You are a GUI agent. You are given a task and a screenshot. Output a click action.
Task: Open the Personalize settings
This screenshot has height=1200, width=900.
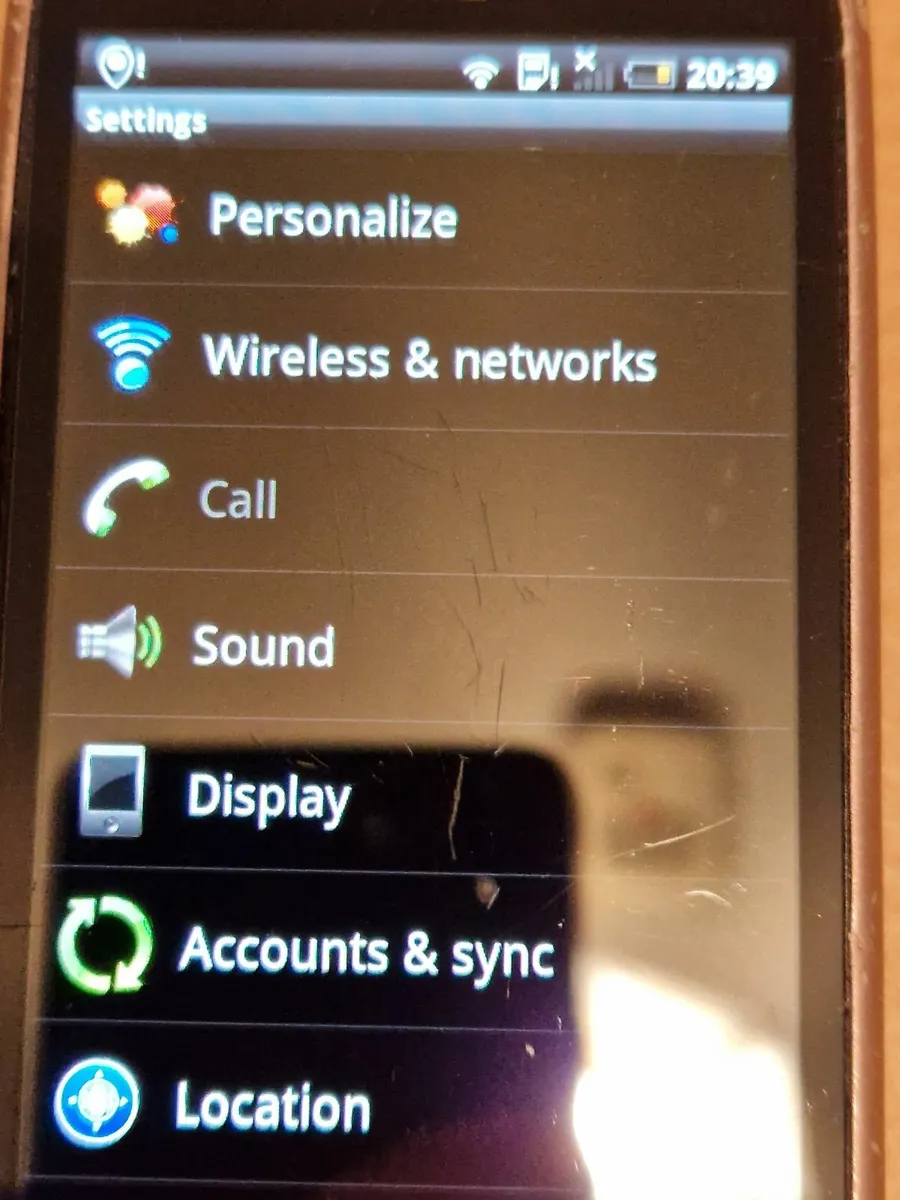click(333, 217)
